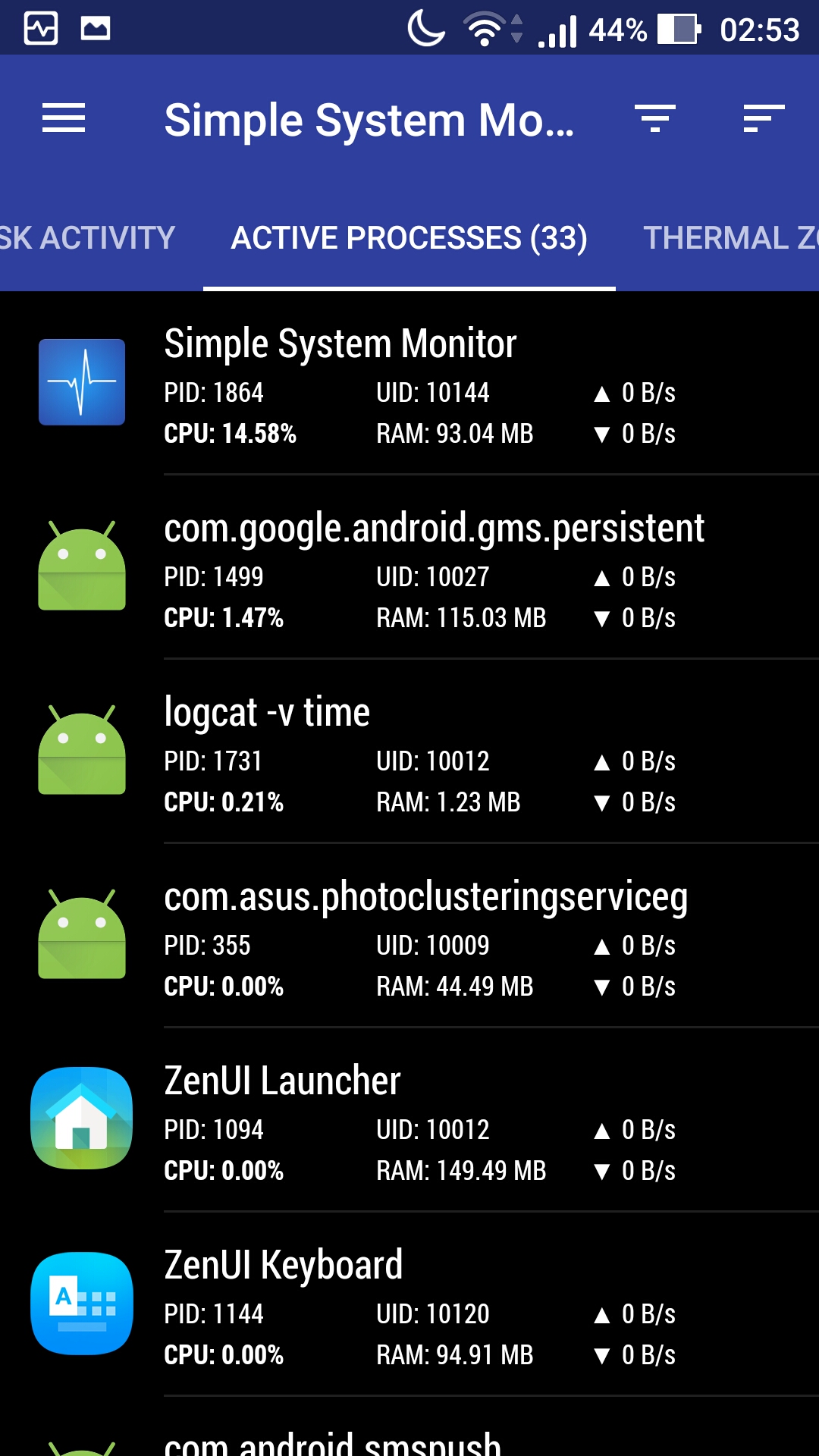Open the Simple System Monitor process row
This screenshot has width=819, height=1456.
409,384
